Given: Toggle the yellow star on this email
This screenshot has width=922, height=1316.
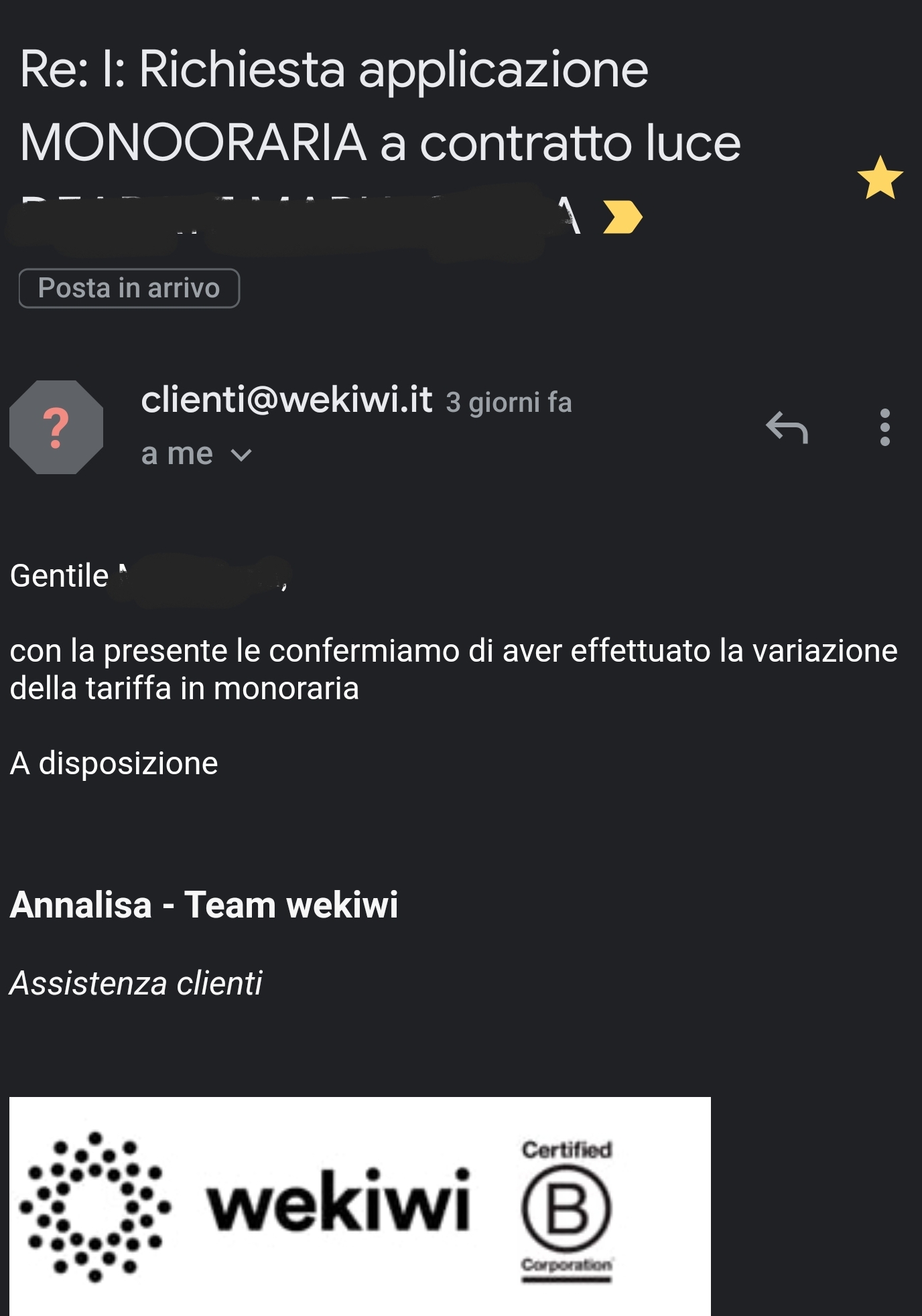Looking at the screenshot, I should tap(880, 178).
